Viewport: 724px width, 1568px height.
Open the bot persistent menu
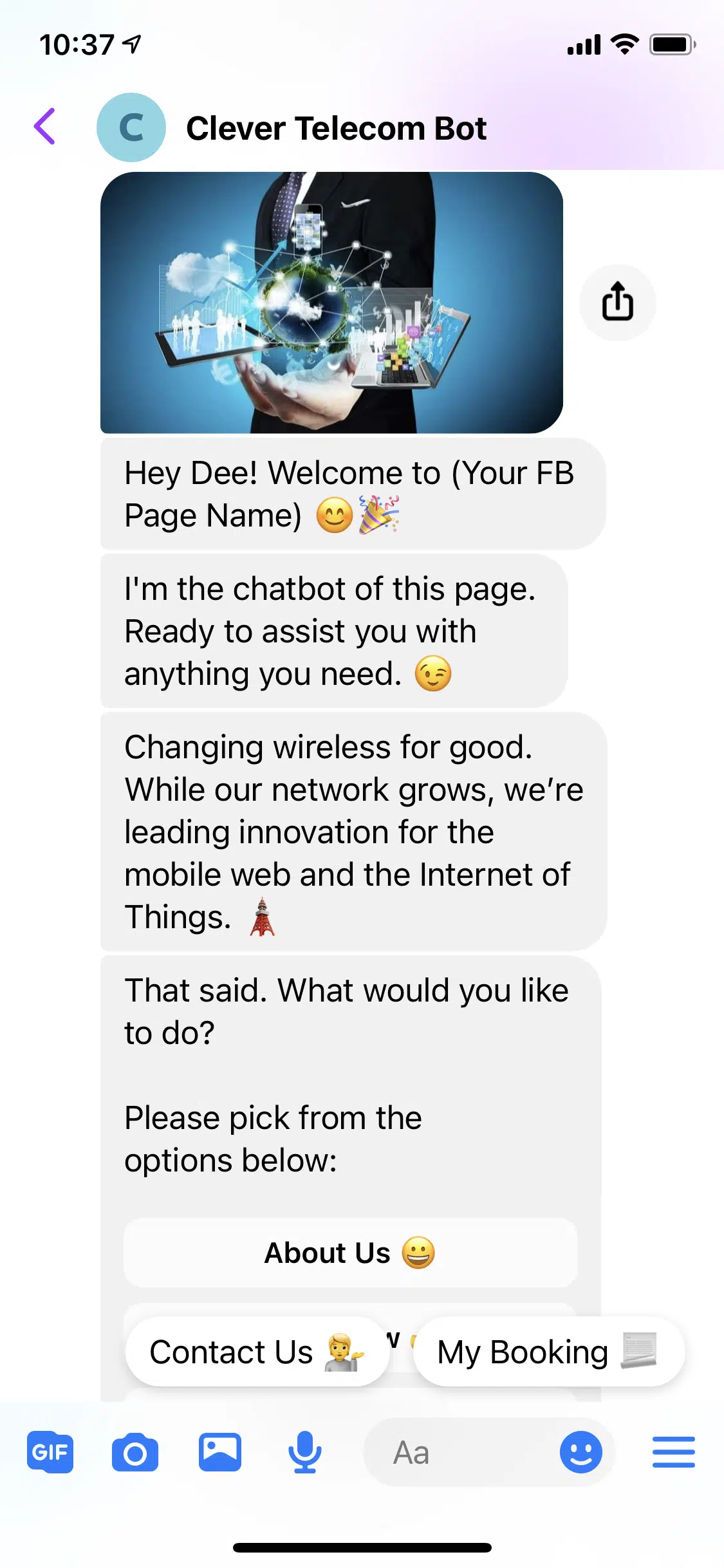click(673, 1452)
